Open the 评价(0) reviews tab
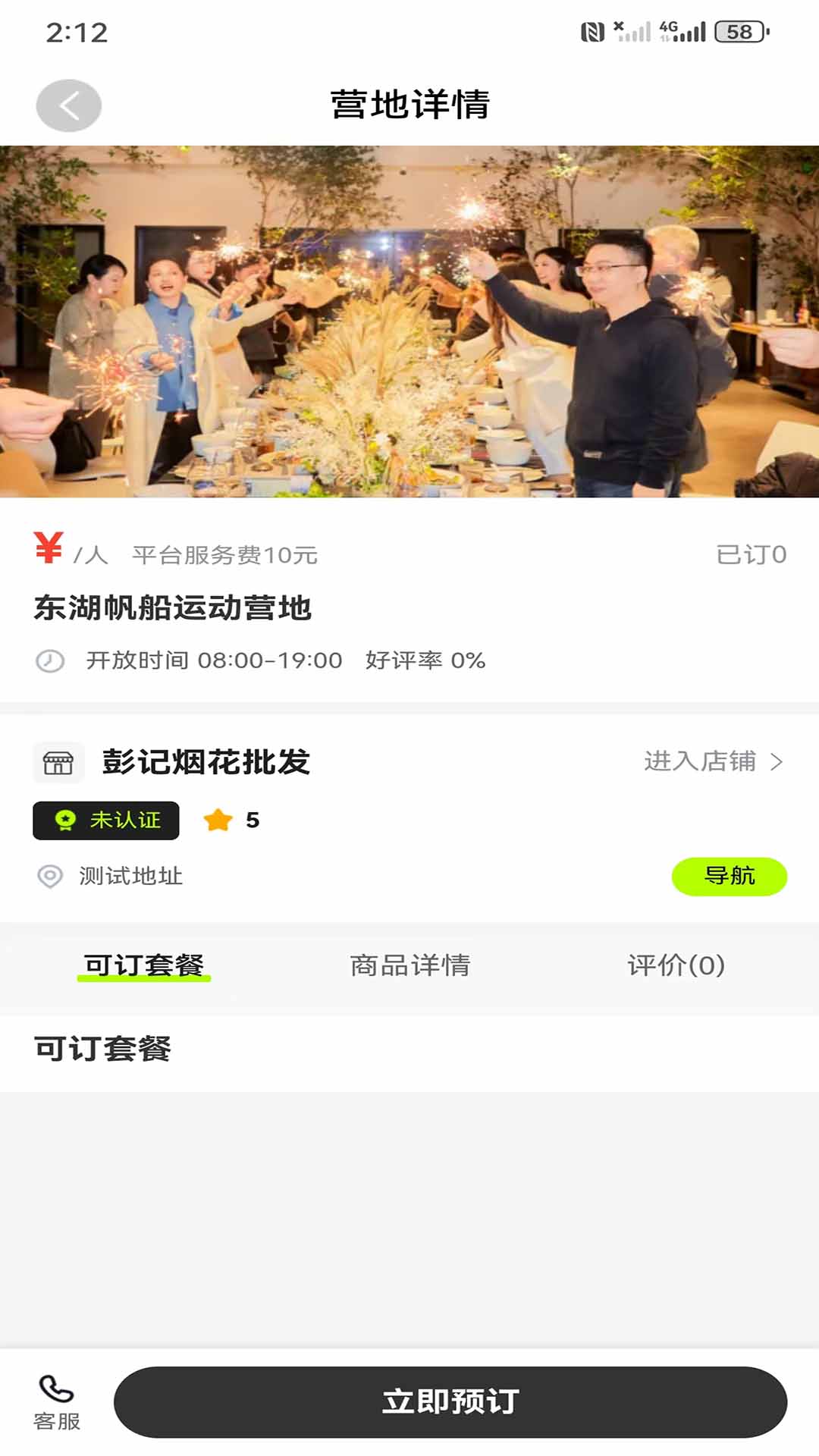 [675, 965]
